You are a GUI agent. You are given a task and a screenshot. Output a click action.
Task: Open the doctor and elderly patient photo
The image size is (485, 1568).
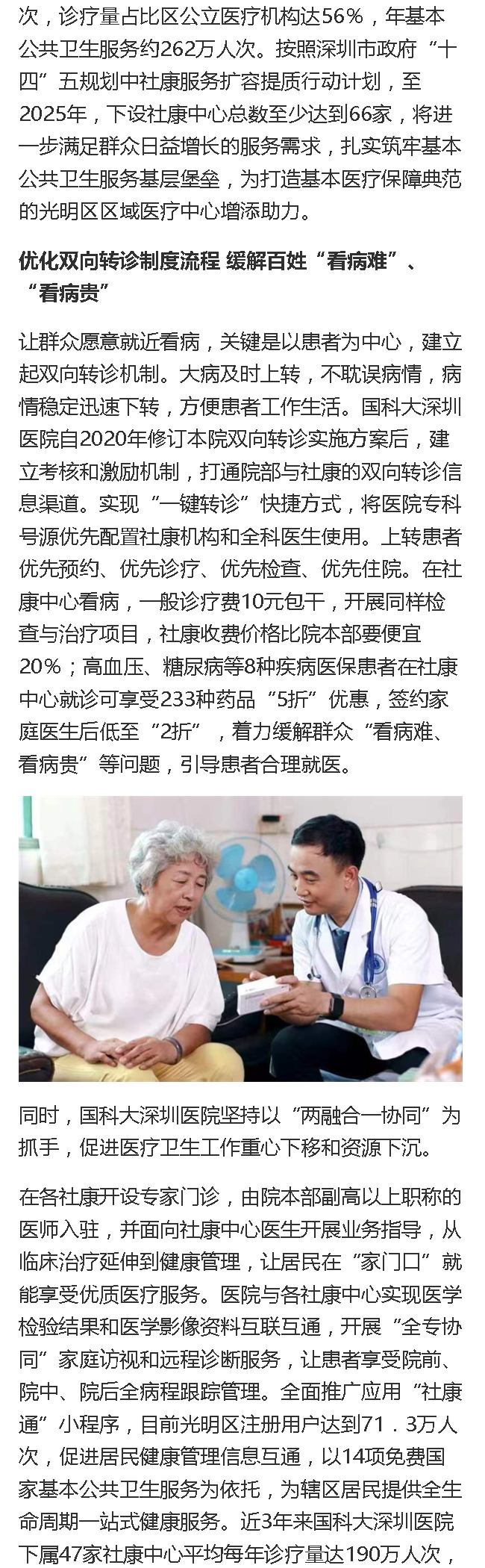tap(240, 938)
